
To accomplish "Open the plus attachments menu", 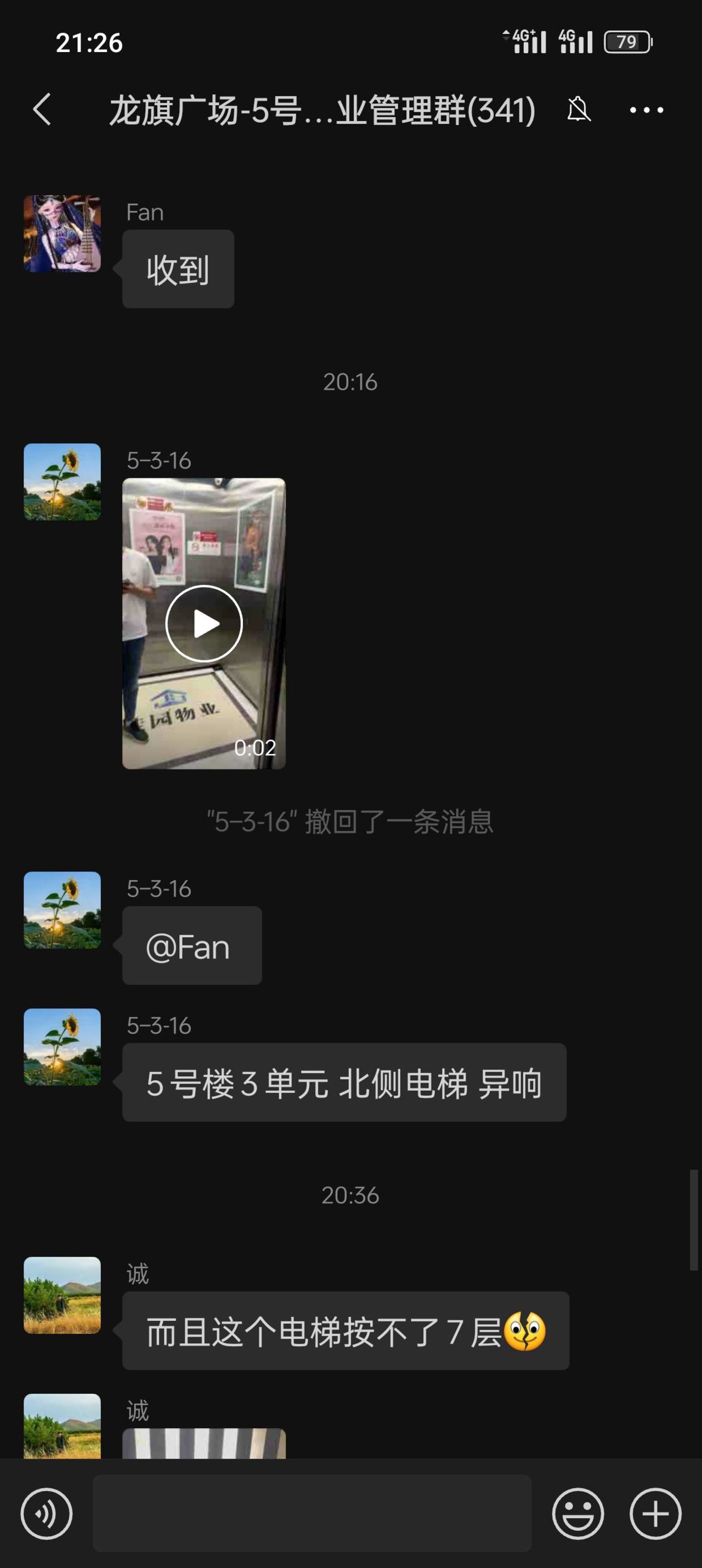I will click(655, 1513).
